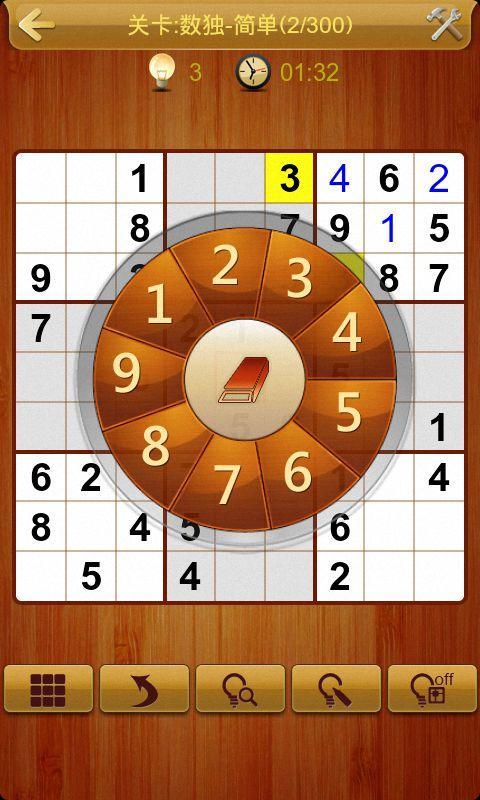Open the tools settings icon

(446, 24)
